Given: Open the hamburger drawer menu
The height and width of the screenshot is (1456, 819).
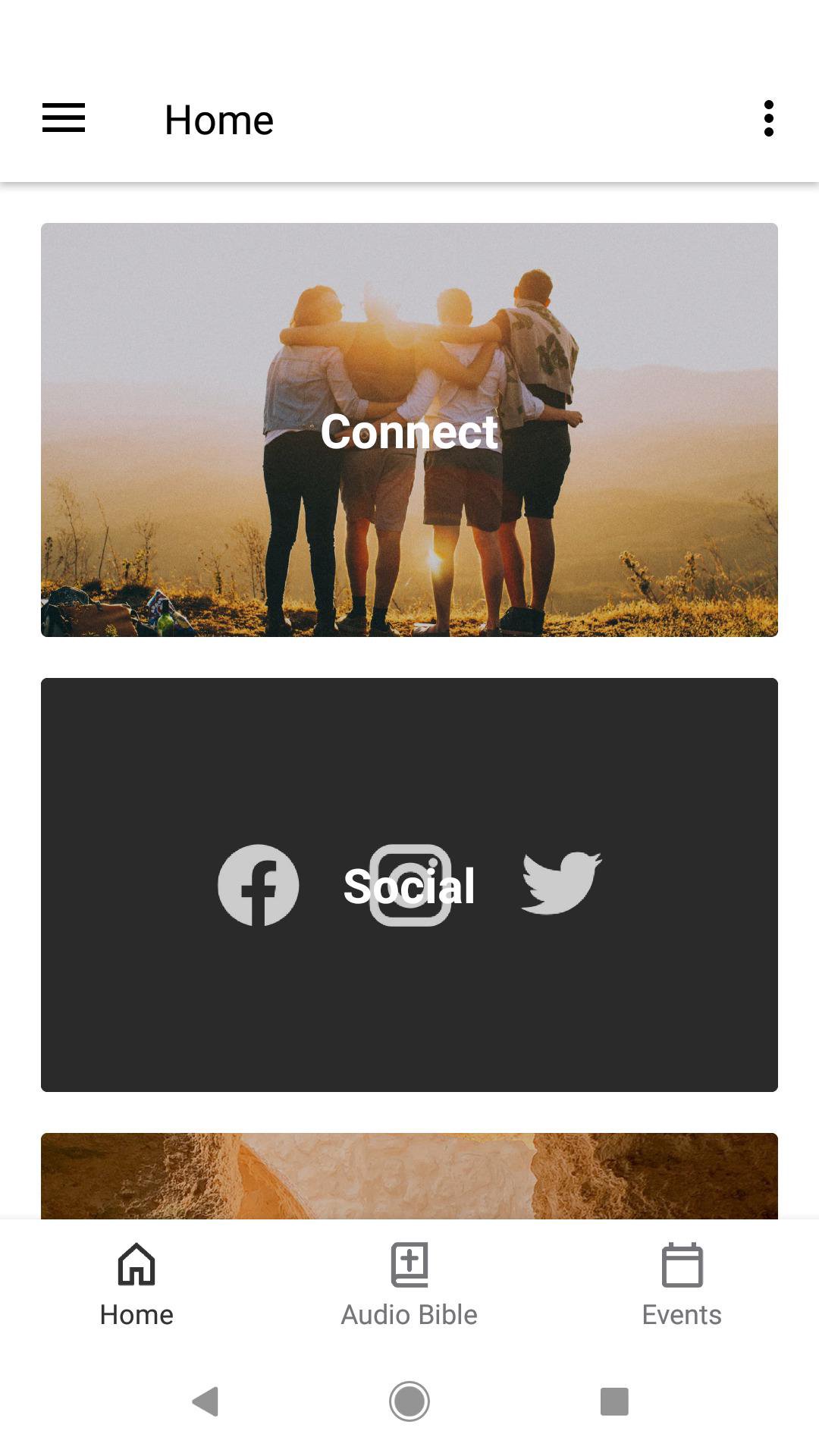Looking at the screenshot, I should [x=64, y=118].
